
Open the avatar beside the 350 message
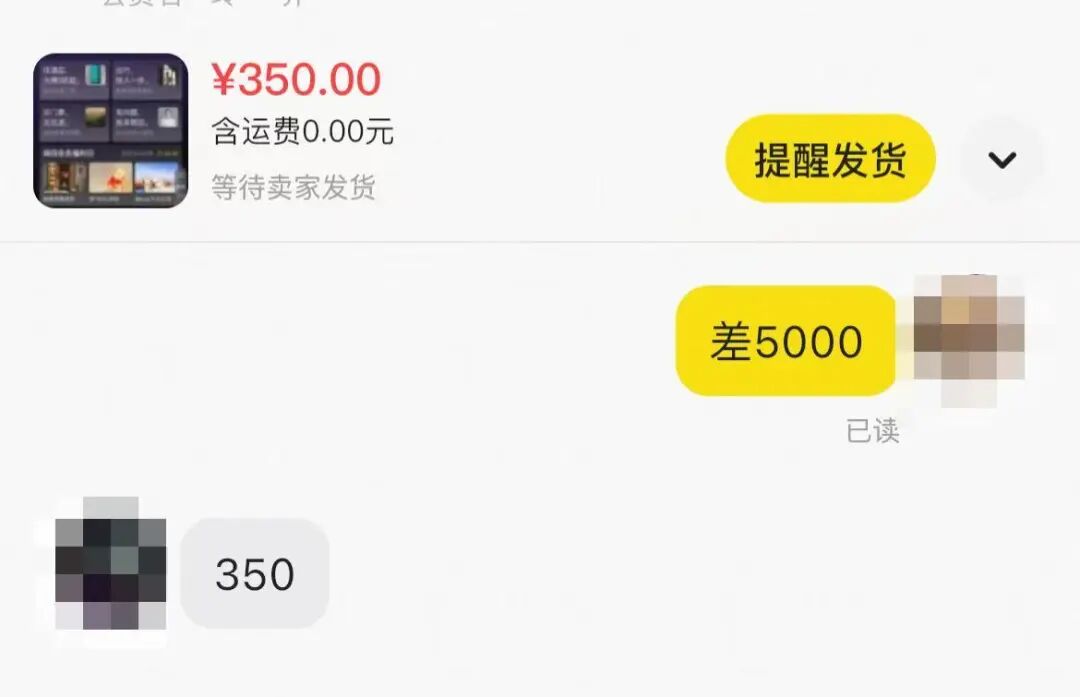pyautogui.click(x=110, y=573)
